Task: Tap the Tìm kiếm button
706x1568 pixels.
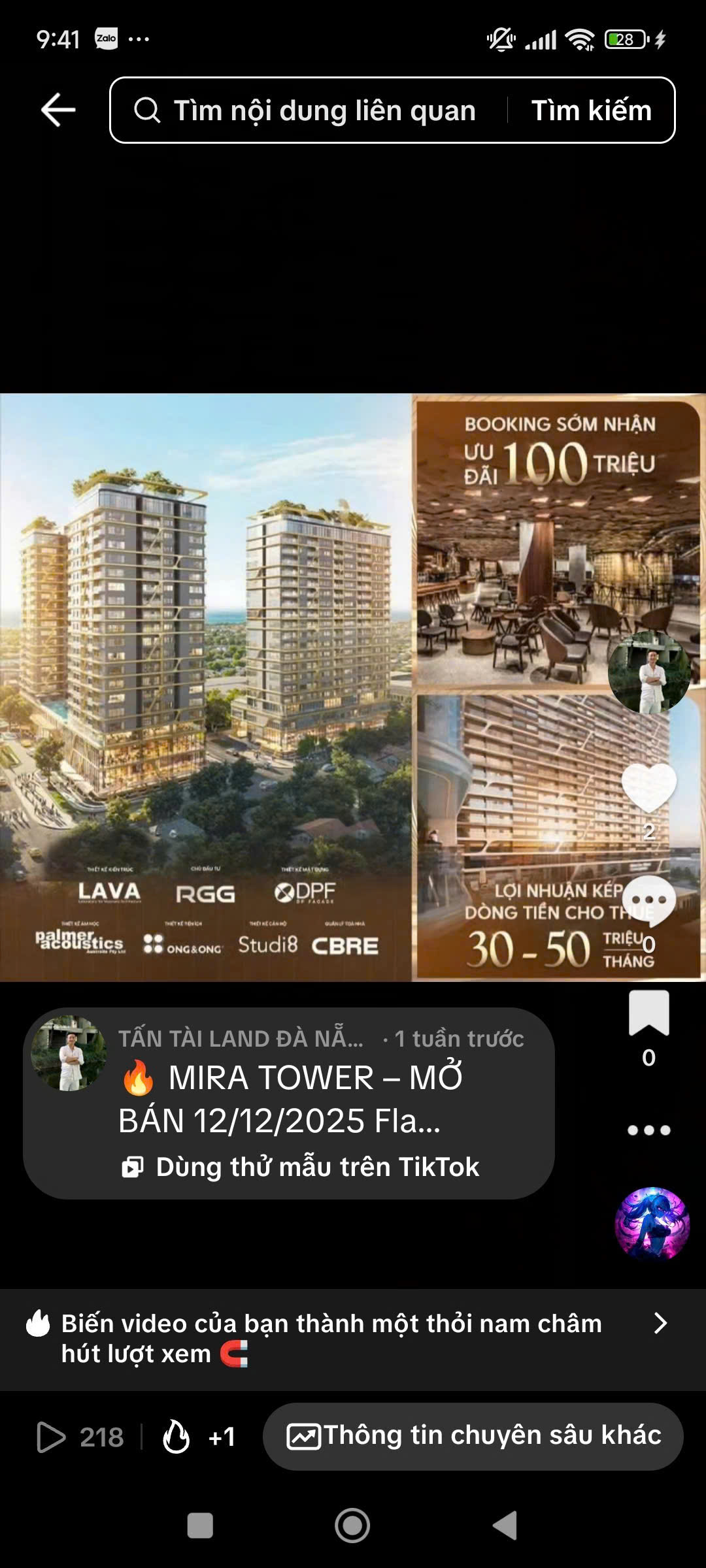Action: click(591, 110)
